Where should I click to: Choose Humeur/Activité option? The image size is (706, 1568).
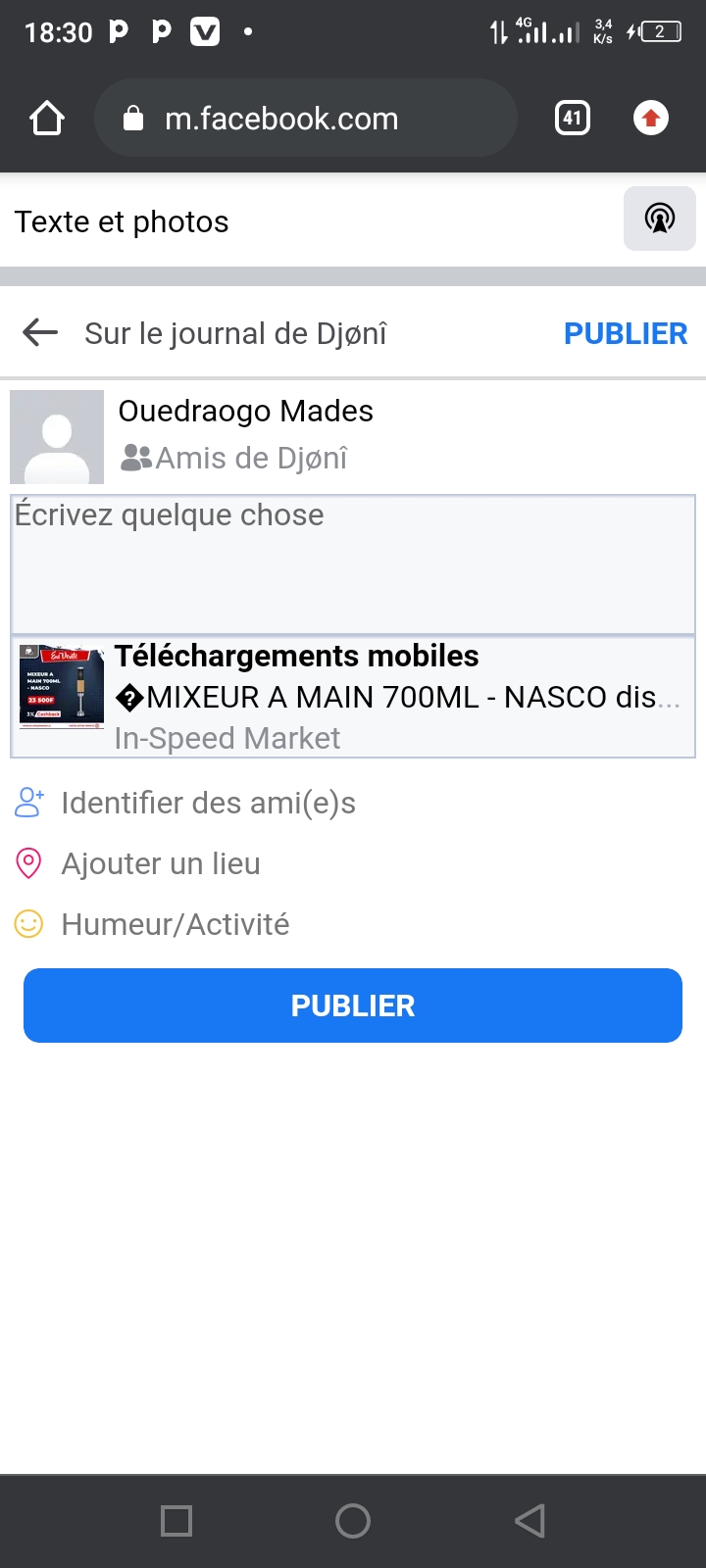click(x=175, y=925)
